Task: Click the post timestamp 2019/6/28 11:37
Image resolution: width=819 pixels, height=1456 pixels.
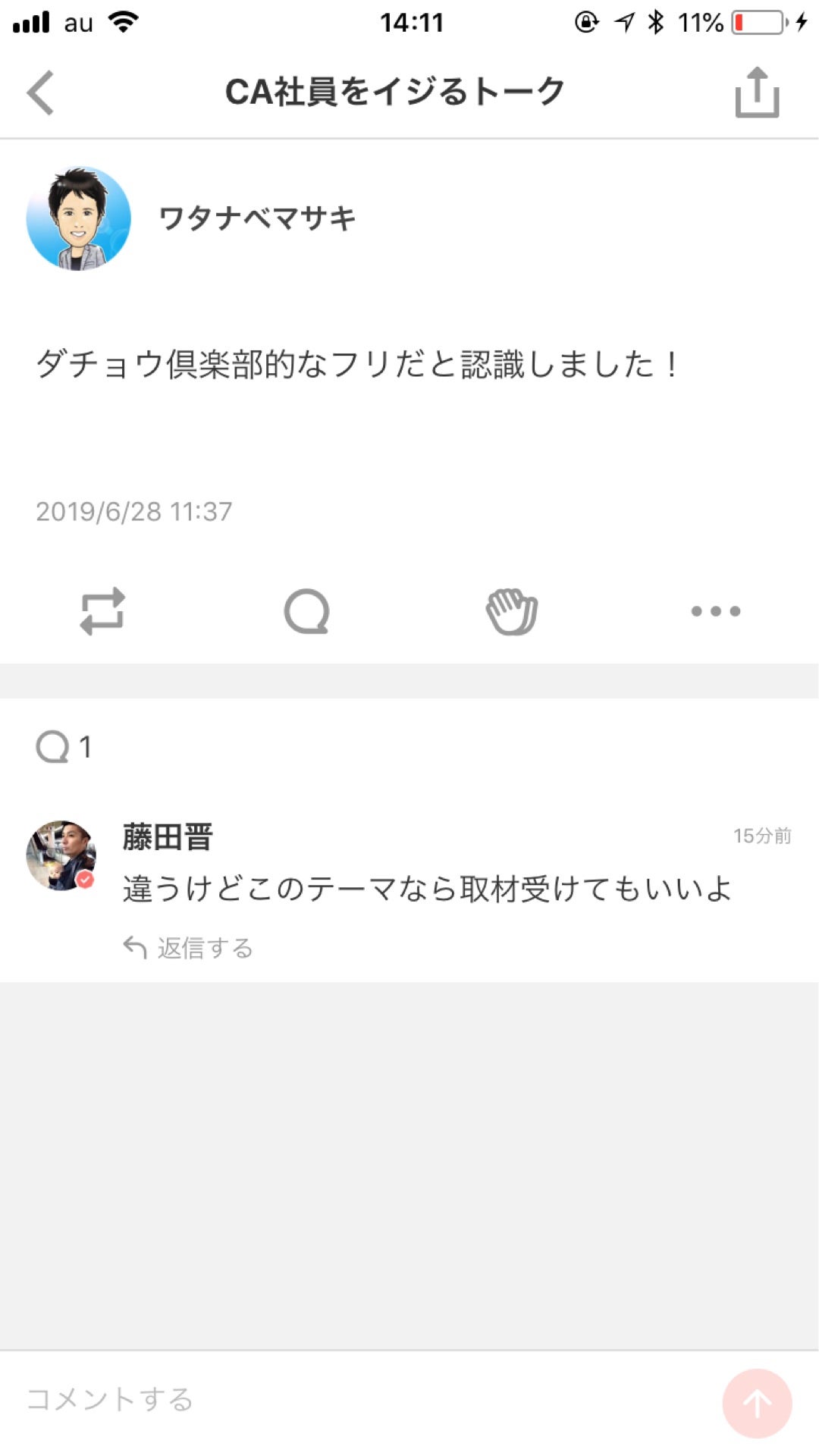Action: point(135,512)
